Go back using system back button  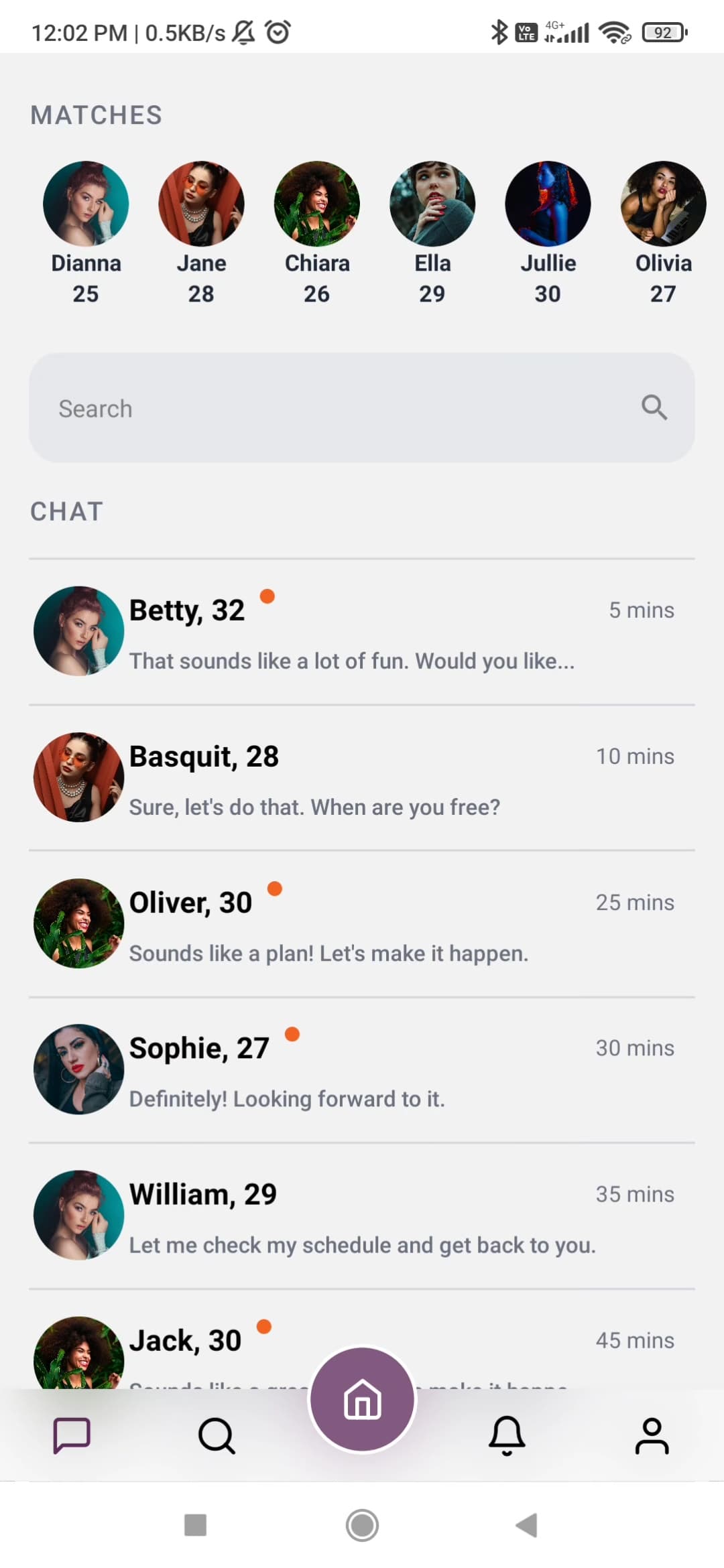528,1525
